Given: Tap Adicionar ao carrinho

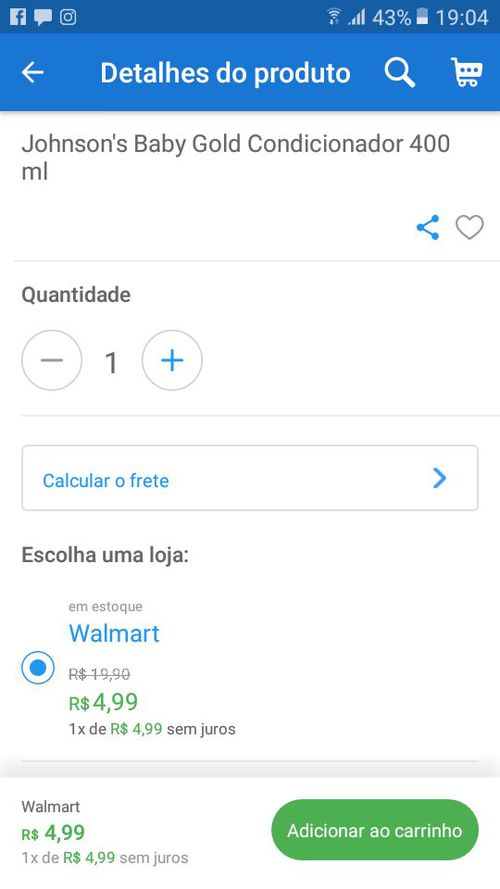Looking at the screenshot, I should (375, 830).
